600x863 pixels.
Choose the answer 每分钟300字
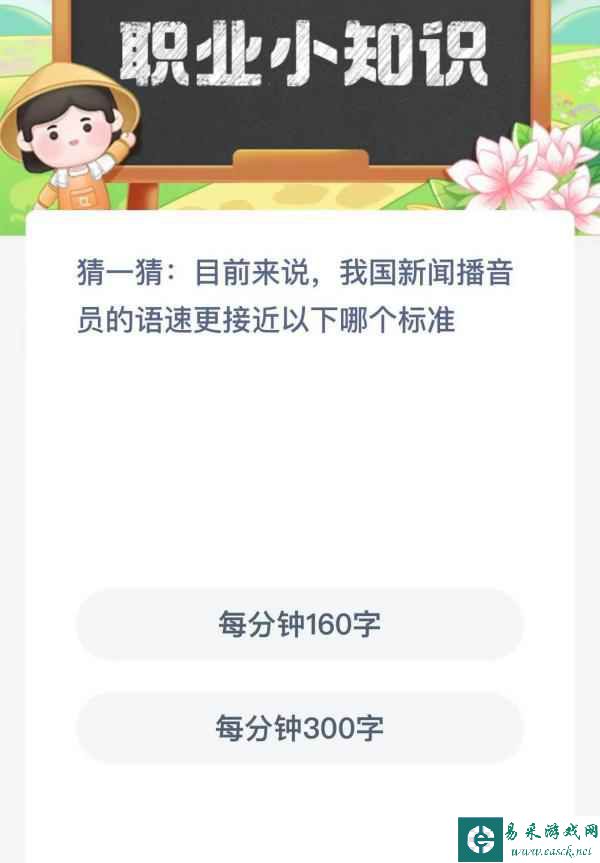point(299,728)
